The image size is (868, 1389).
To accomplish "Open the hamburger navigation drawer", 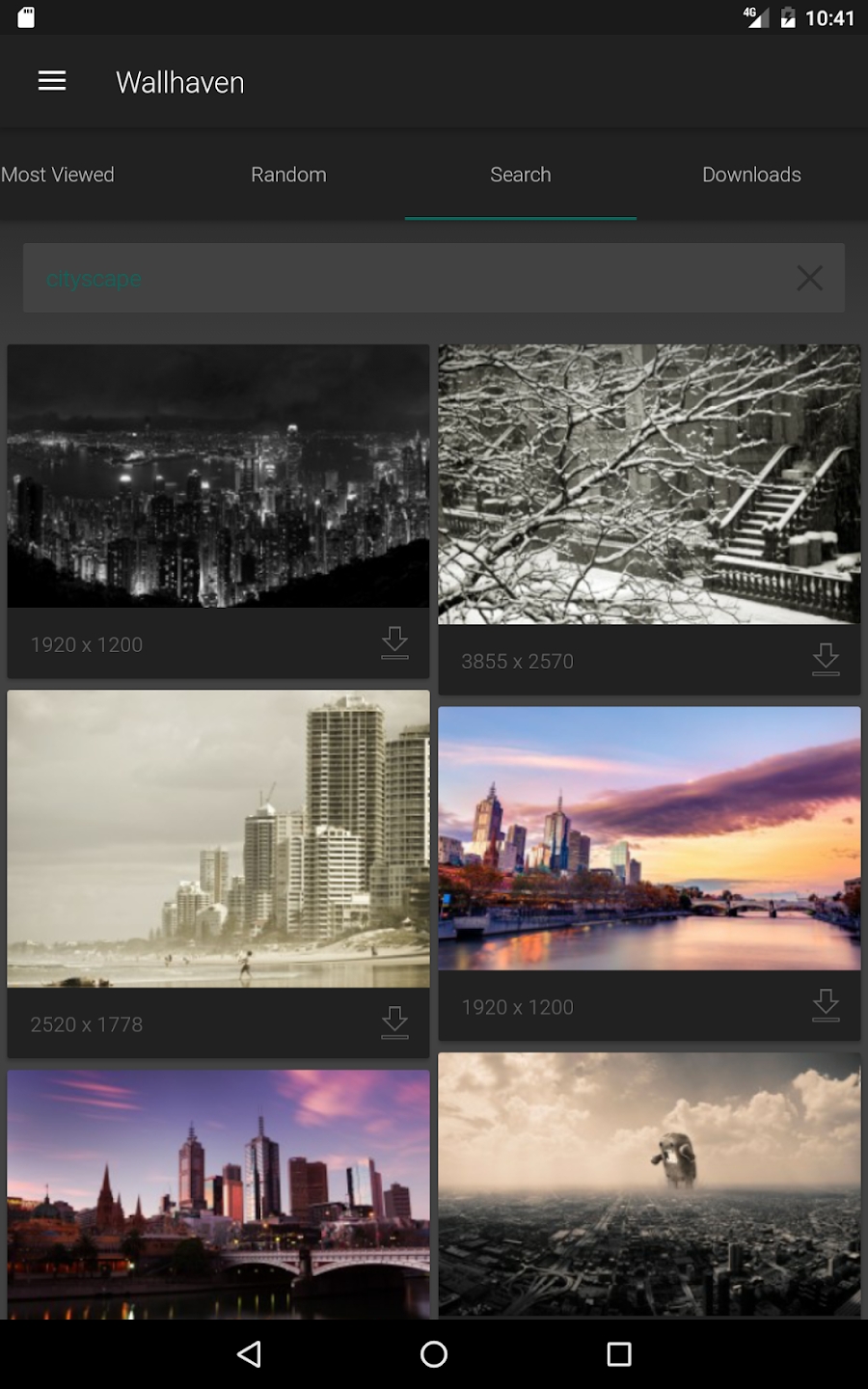I will (52, 82).
